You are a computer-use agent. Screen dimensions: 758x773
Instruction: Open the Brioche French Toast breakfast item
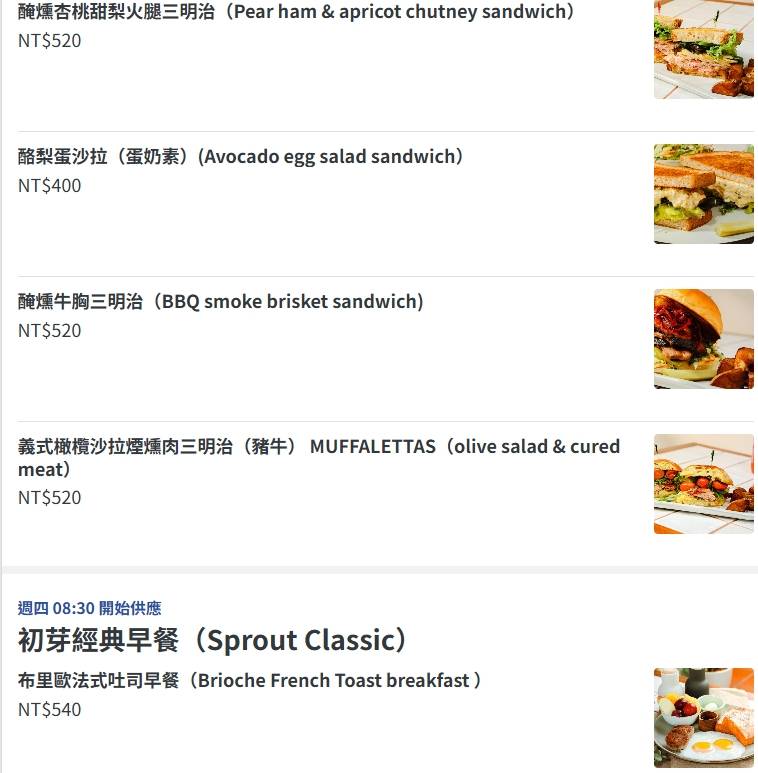[x=250, y=680]
